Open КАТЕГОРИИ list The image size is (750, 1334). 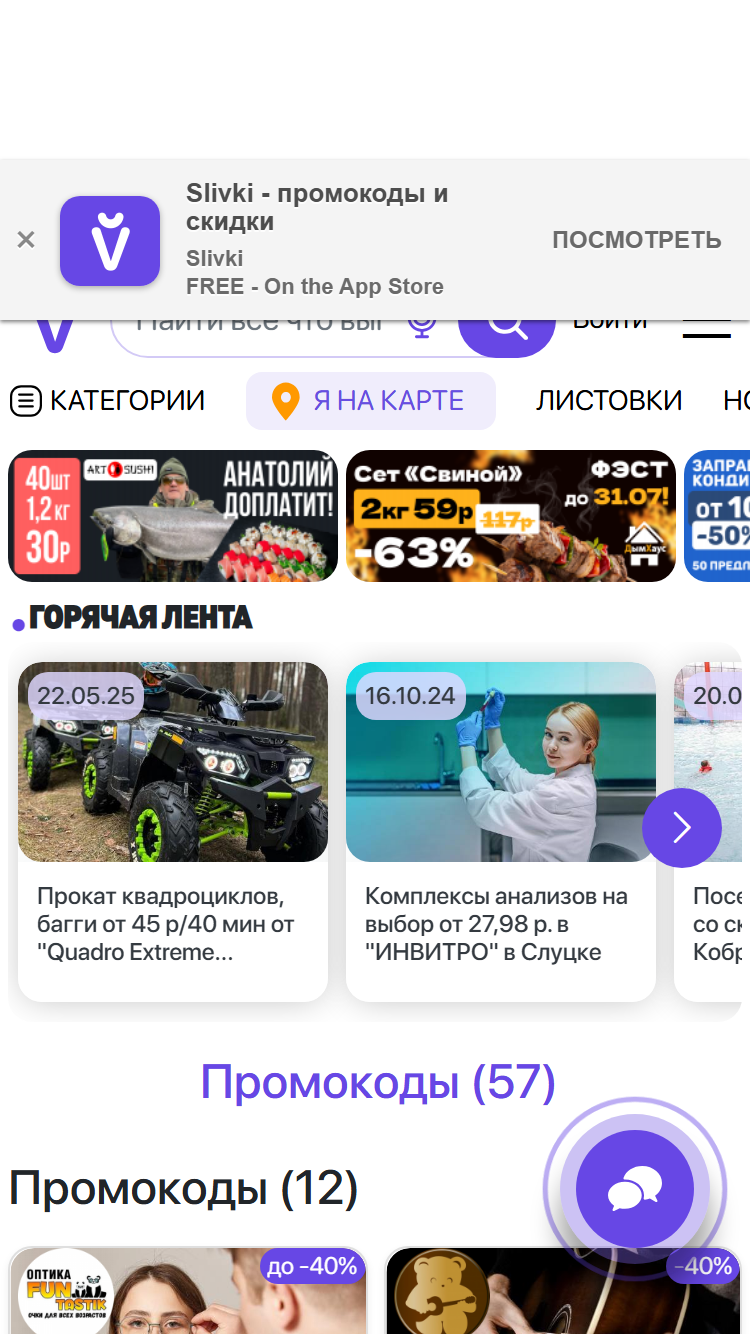(x=107, y=401)
